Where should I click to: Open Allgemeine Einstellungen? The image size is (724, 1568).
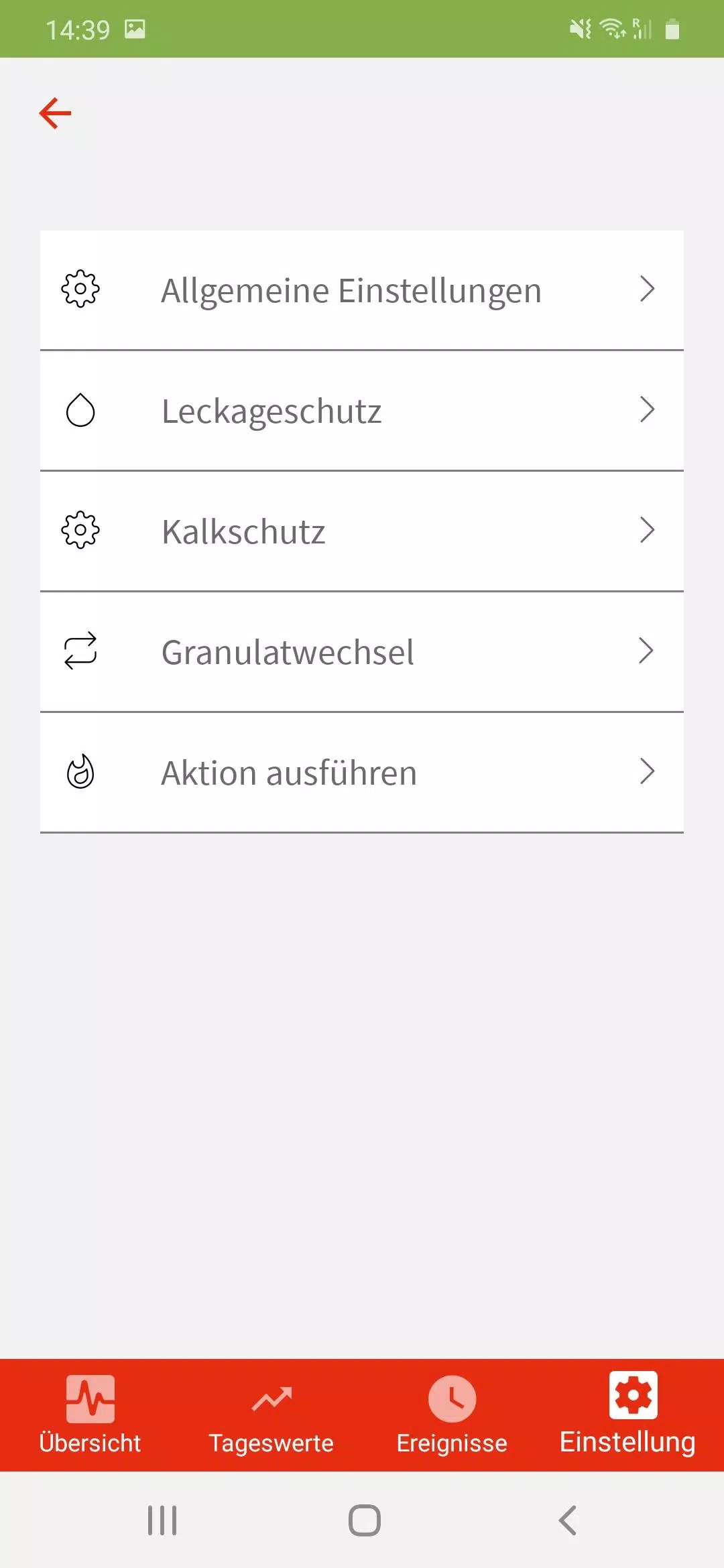[x=362, y=290]
